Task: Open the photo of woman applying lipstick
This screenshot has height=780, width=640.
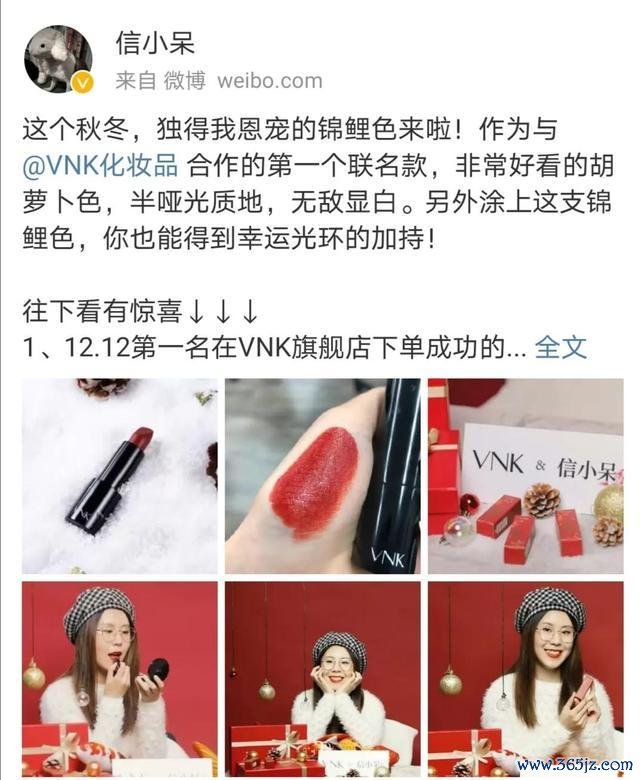Action: (x=119, y=678)
